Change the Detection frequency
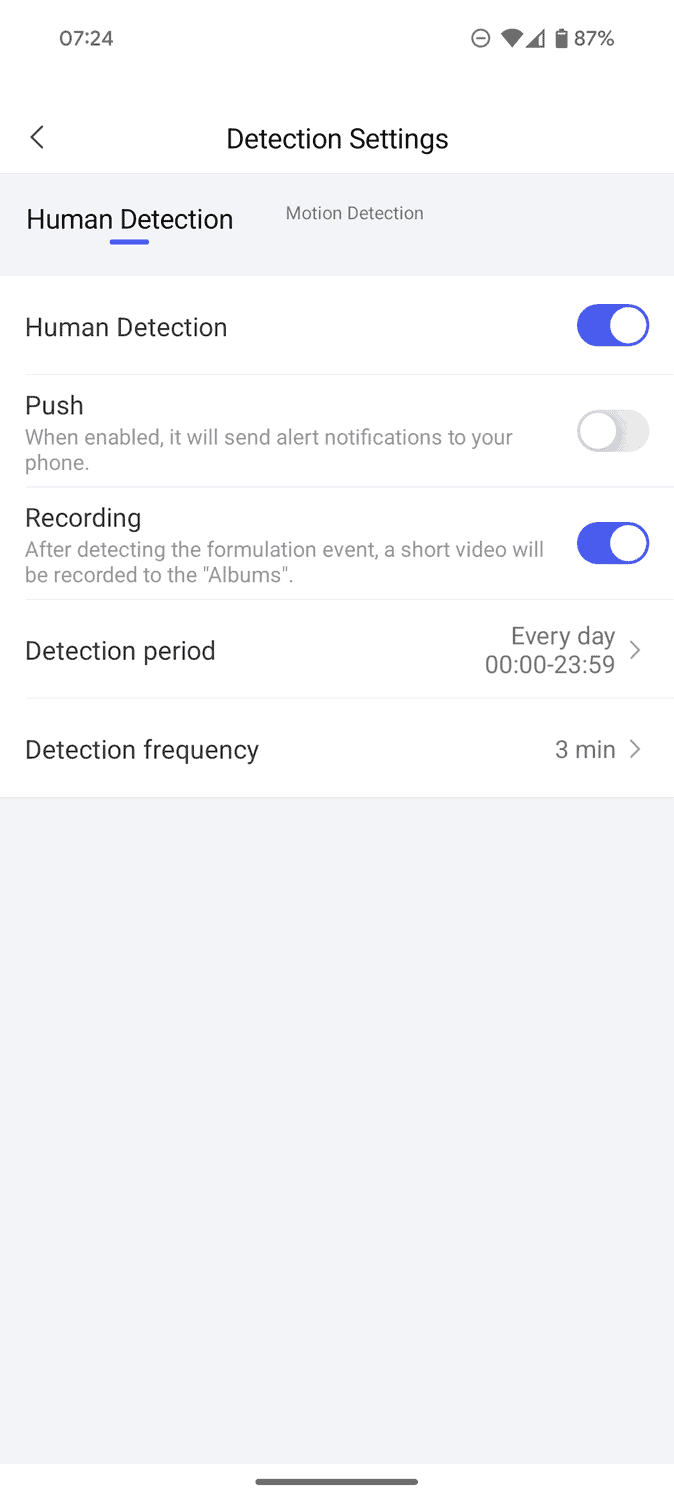Image resolution: width=674 pixels, height=1500 pixels. tap(337, 749)
